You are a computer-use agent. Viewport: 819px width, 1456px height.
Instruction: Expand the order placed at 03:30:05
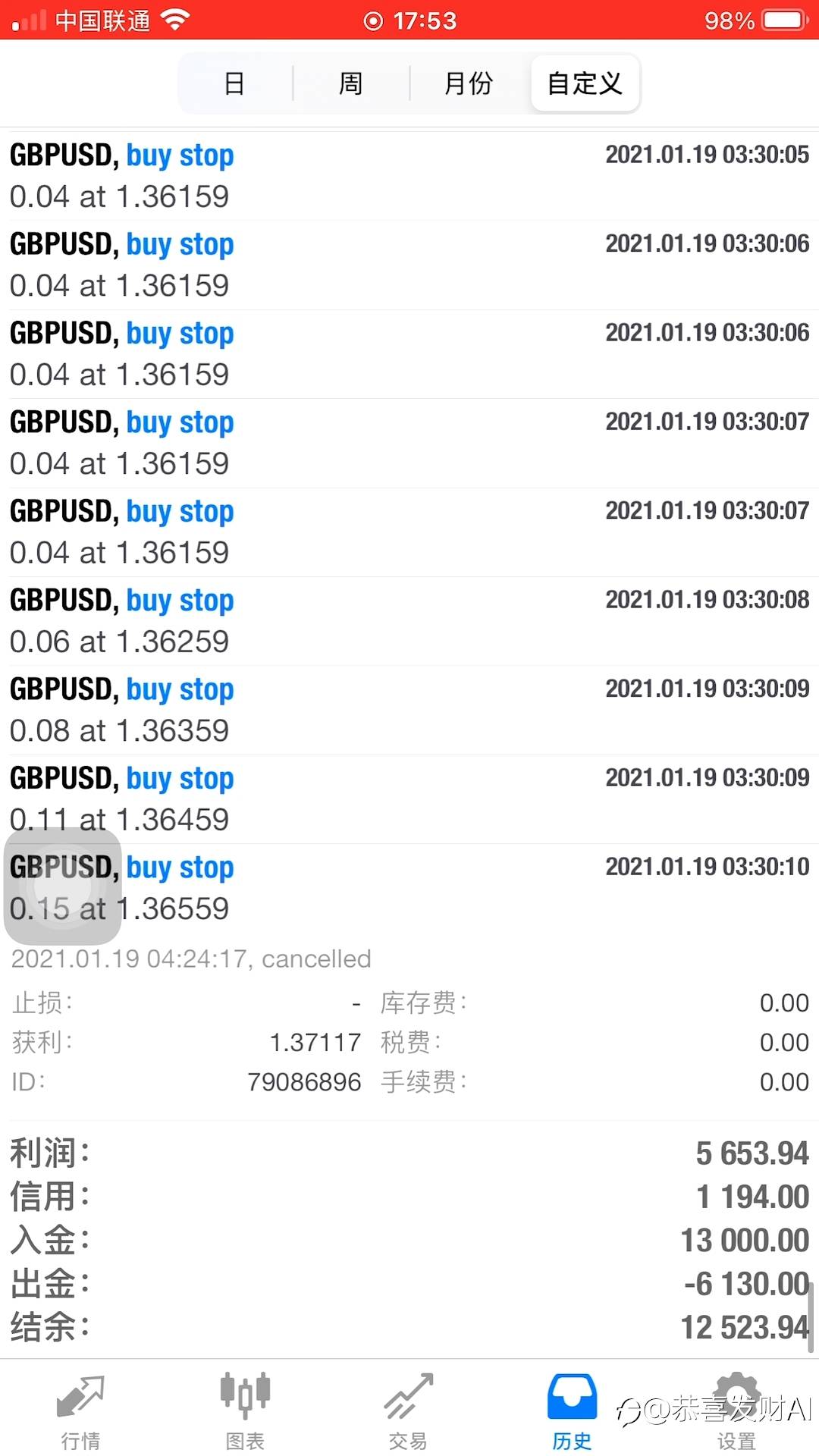(x=409, y=176)
